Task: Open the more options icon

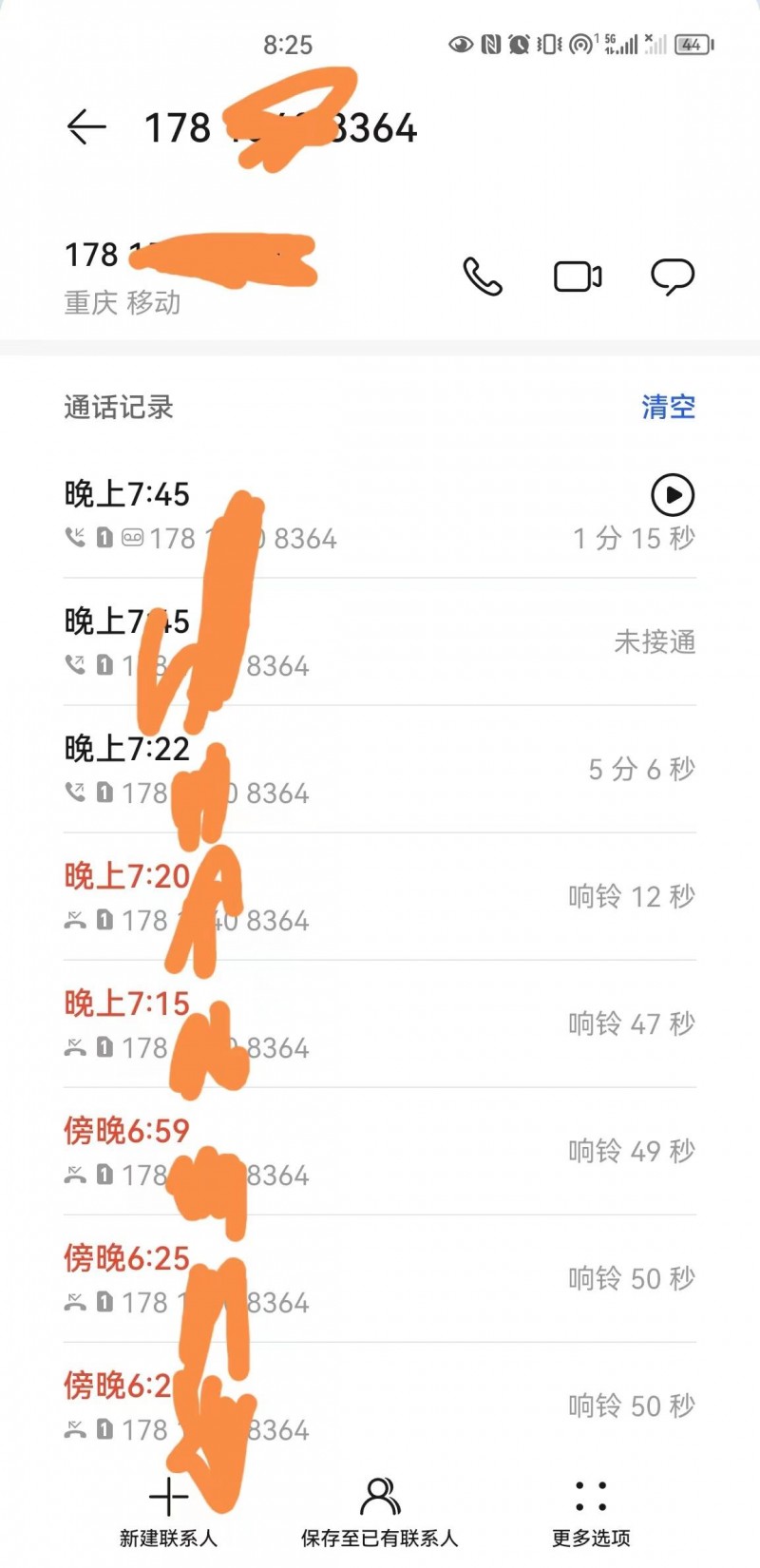Action: point(590,1495)
